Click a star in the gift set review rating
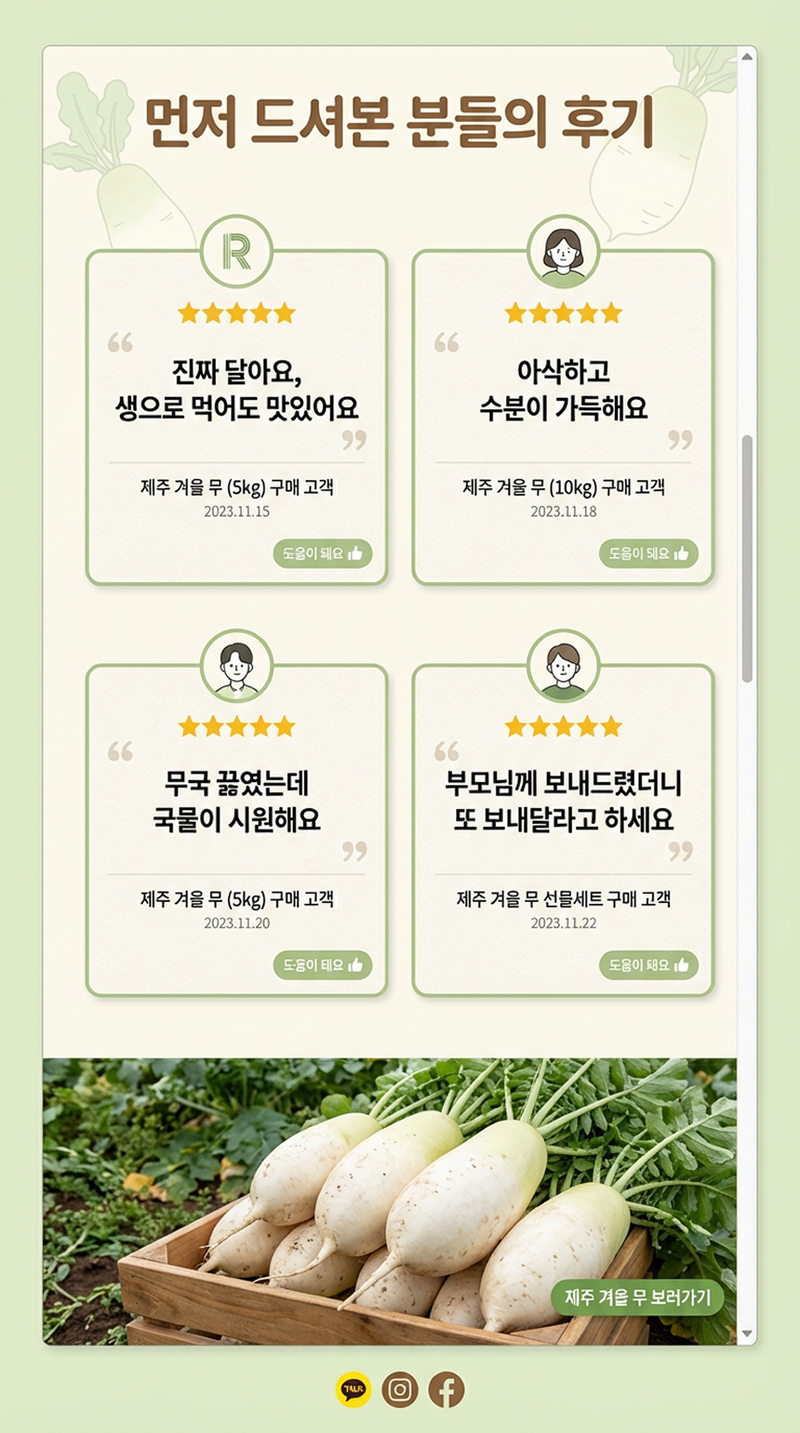Viewport: 800px width, 1433px height. 562,726
